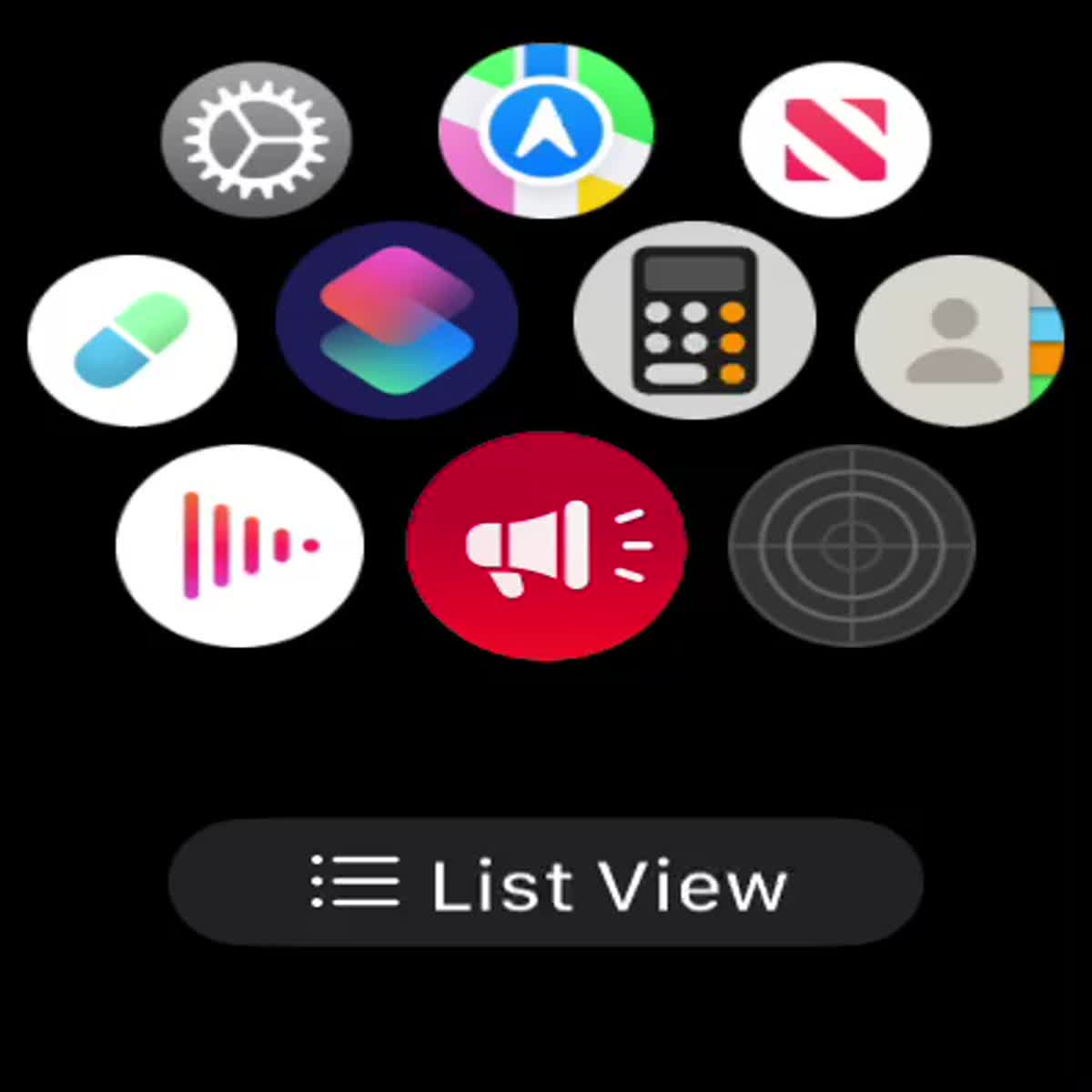
Task: Launch the dark radar target app
Action: 852,545
